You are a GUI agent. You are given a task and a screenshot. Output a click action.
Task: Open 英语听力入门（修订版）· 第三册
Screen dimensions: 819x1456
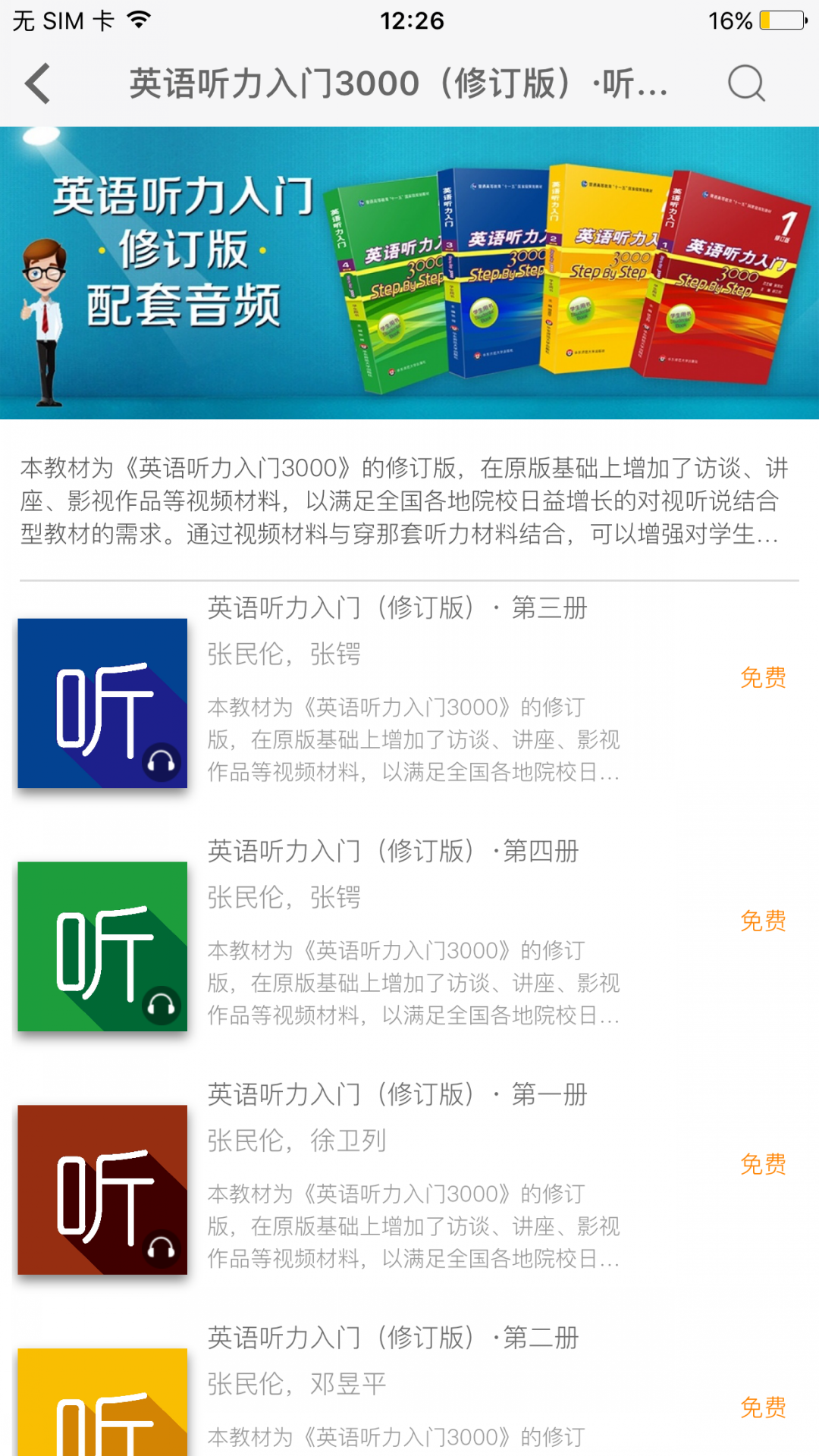(x=397, y=608)
